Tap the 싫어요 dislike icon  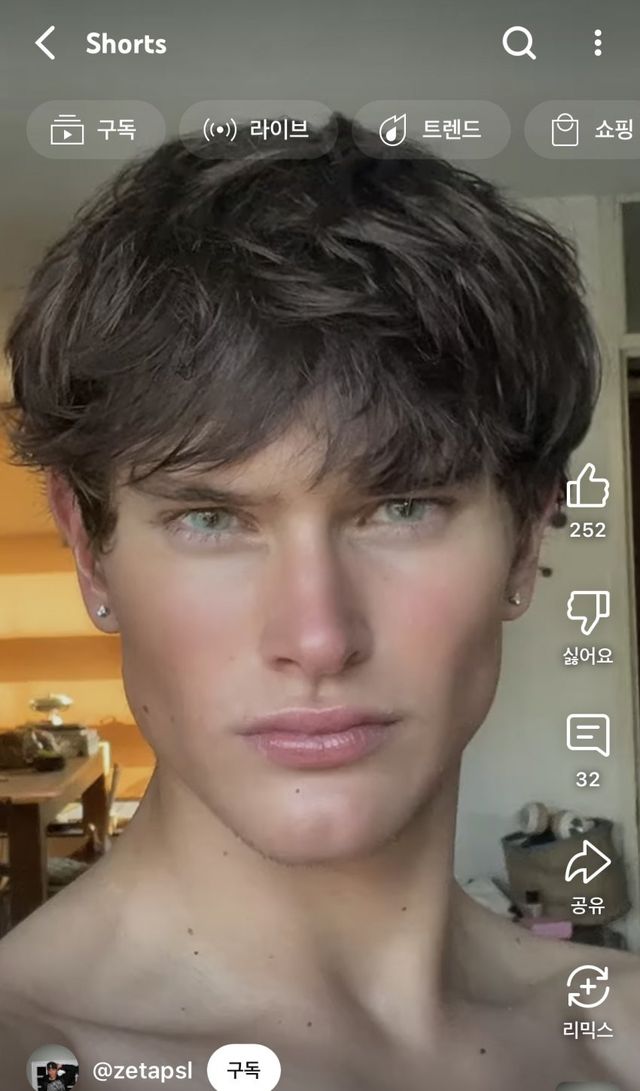[587, 612]
